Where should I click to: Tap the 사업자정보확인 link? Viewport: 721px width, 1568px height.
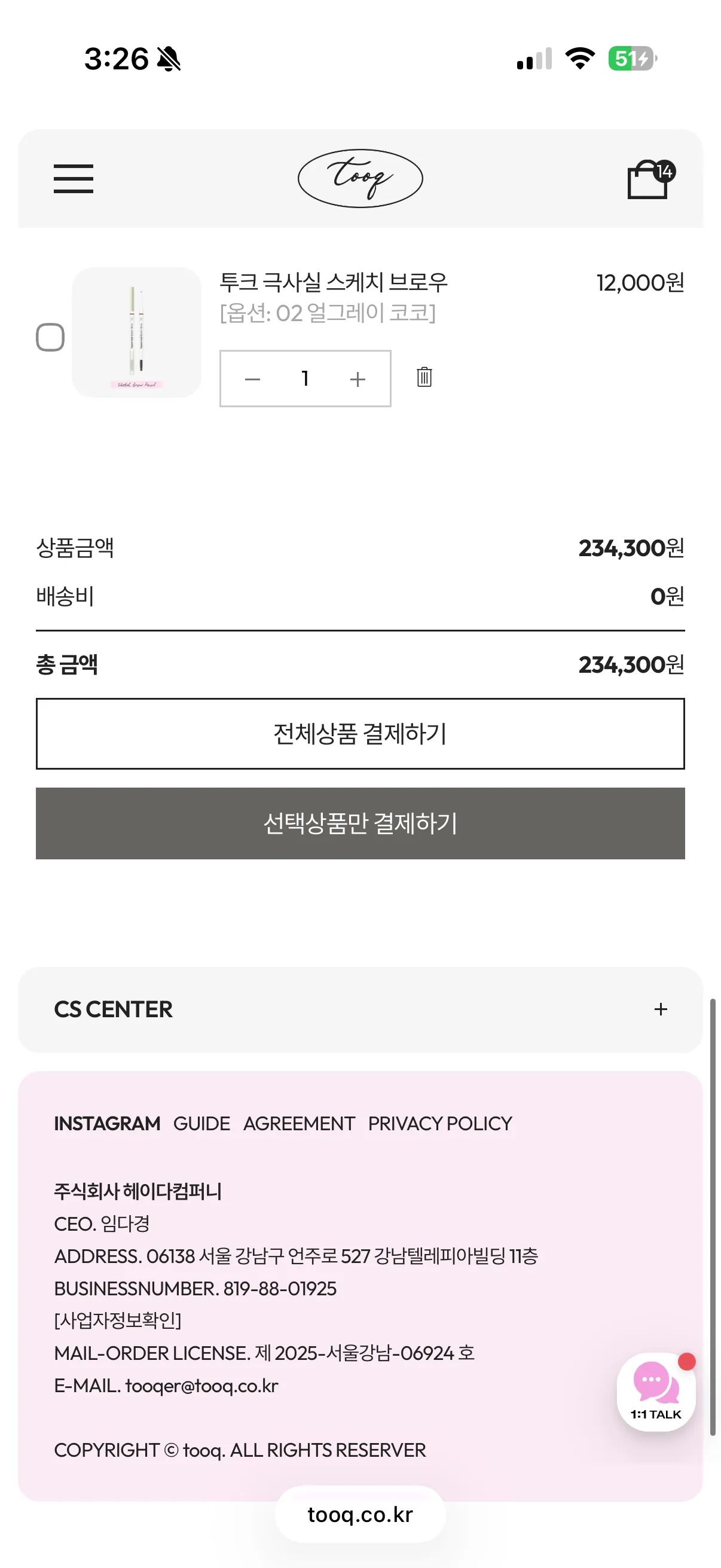(x=117, y=1321)
